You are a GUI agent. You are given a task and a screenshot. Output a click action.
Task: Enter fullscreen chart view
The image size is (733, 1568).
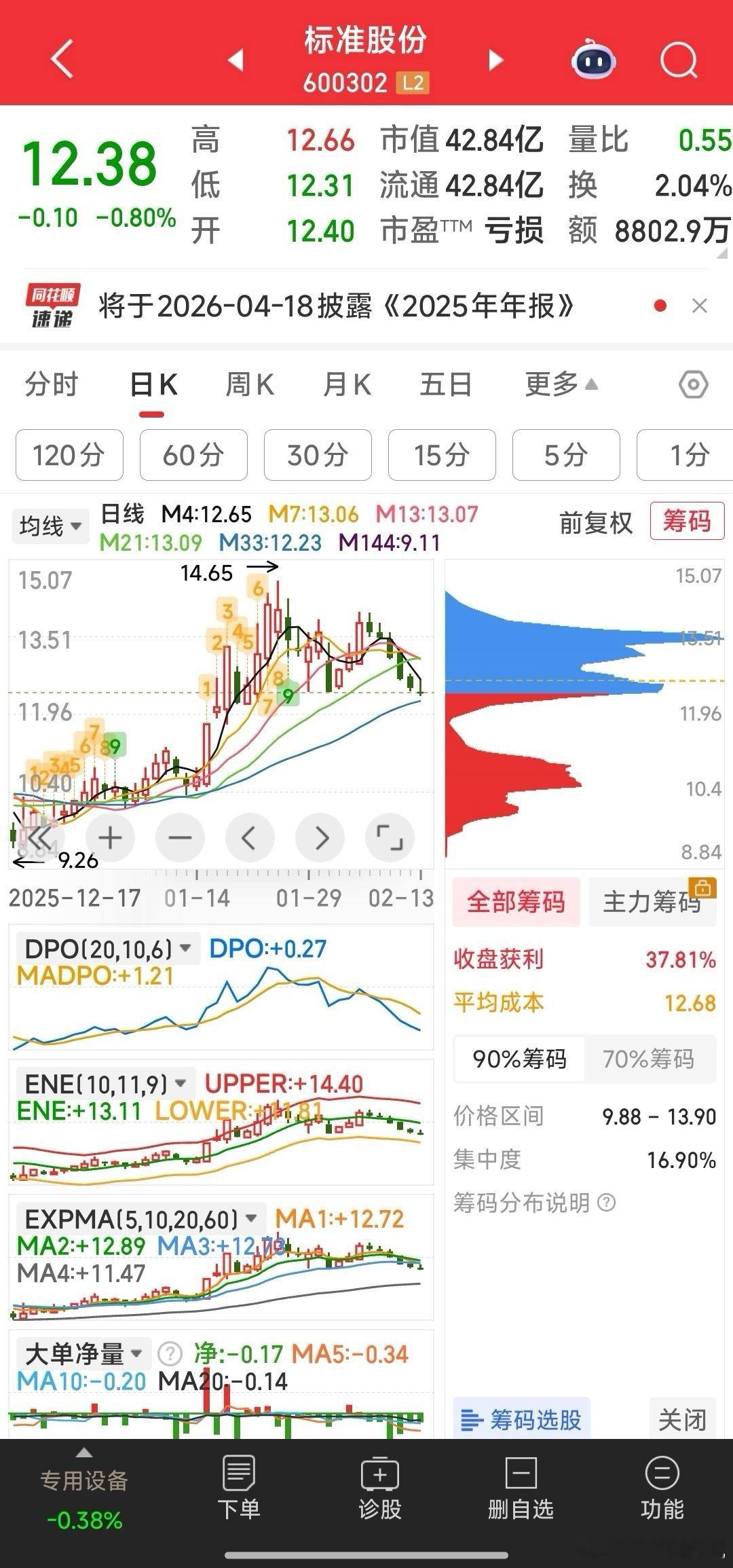[390, 838]
